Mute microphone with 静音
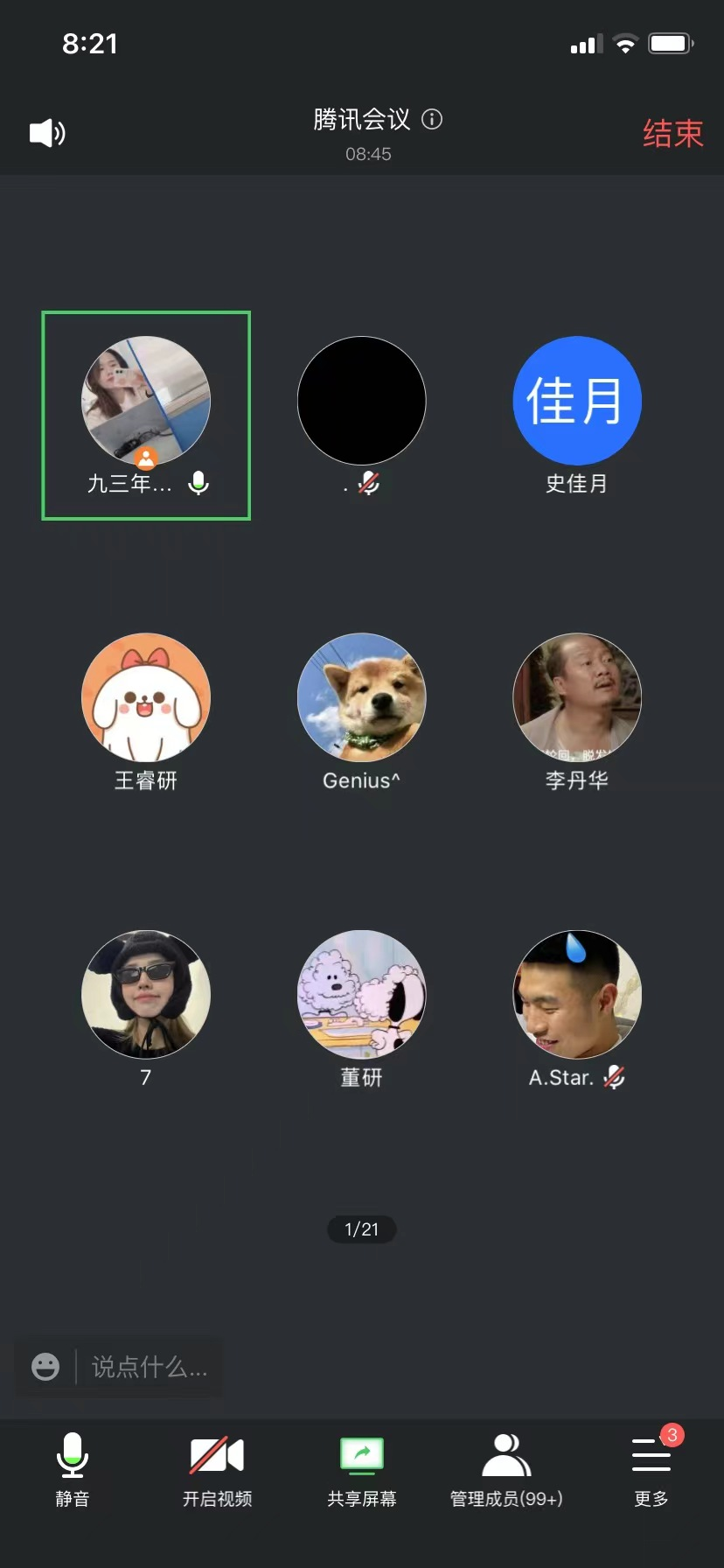724x1568 pixels. click(x=73, y=1467)
